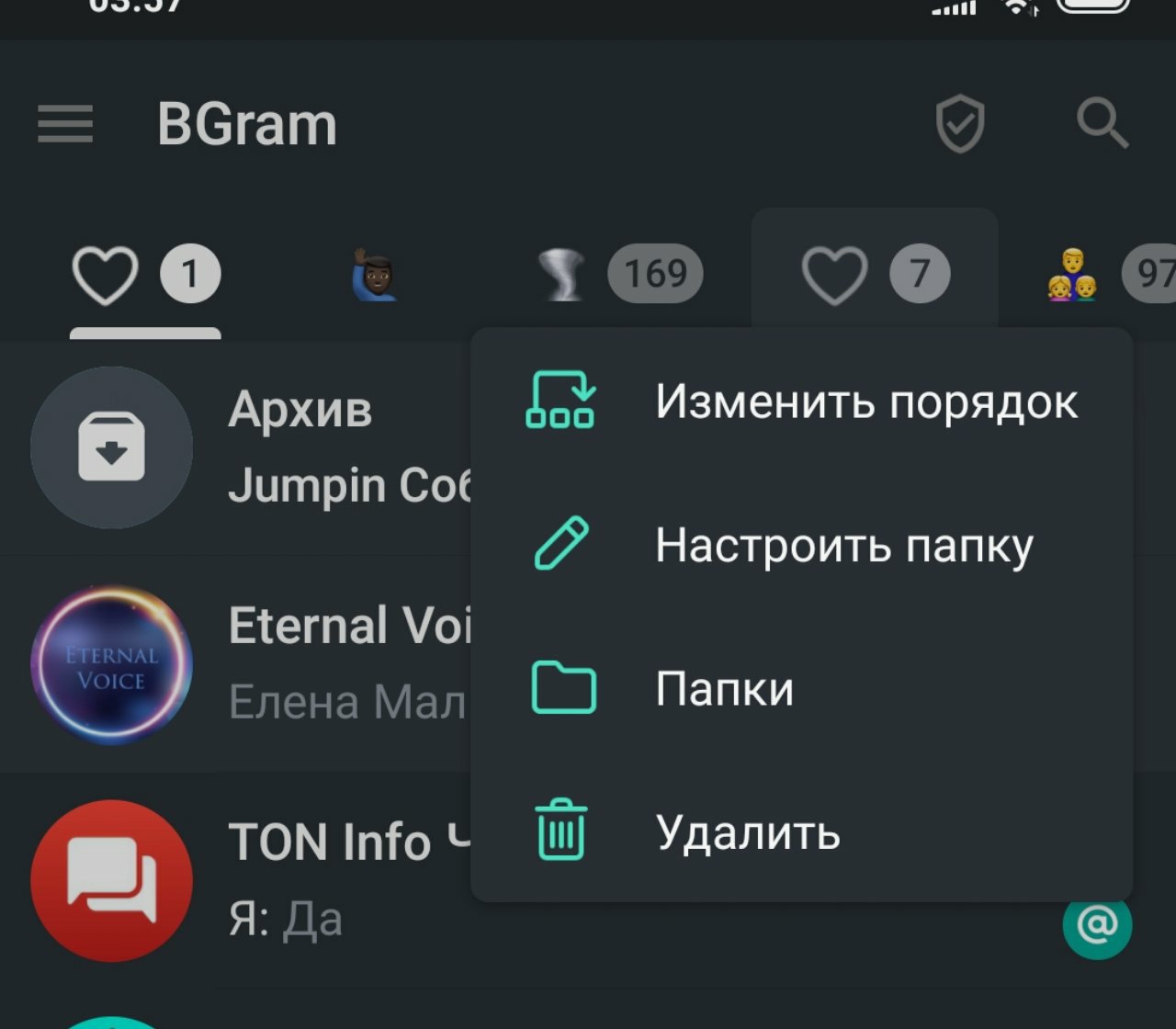
Task: Switch to family emoji folder tab
Action: 1102,274
